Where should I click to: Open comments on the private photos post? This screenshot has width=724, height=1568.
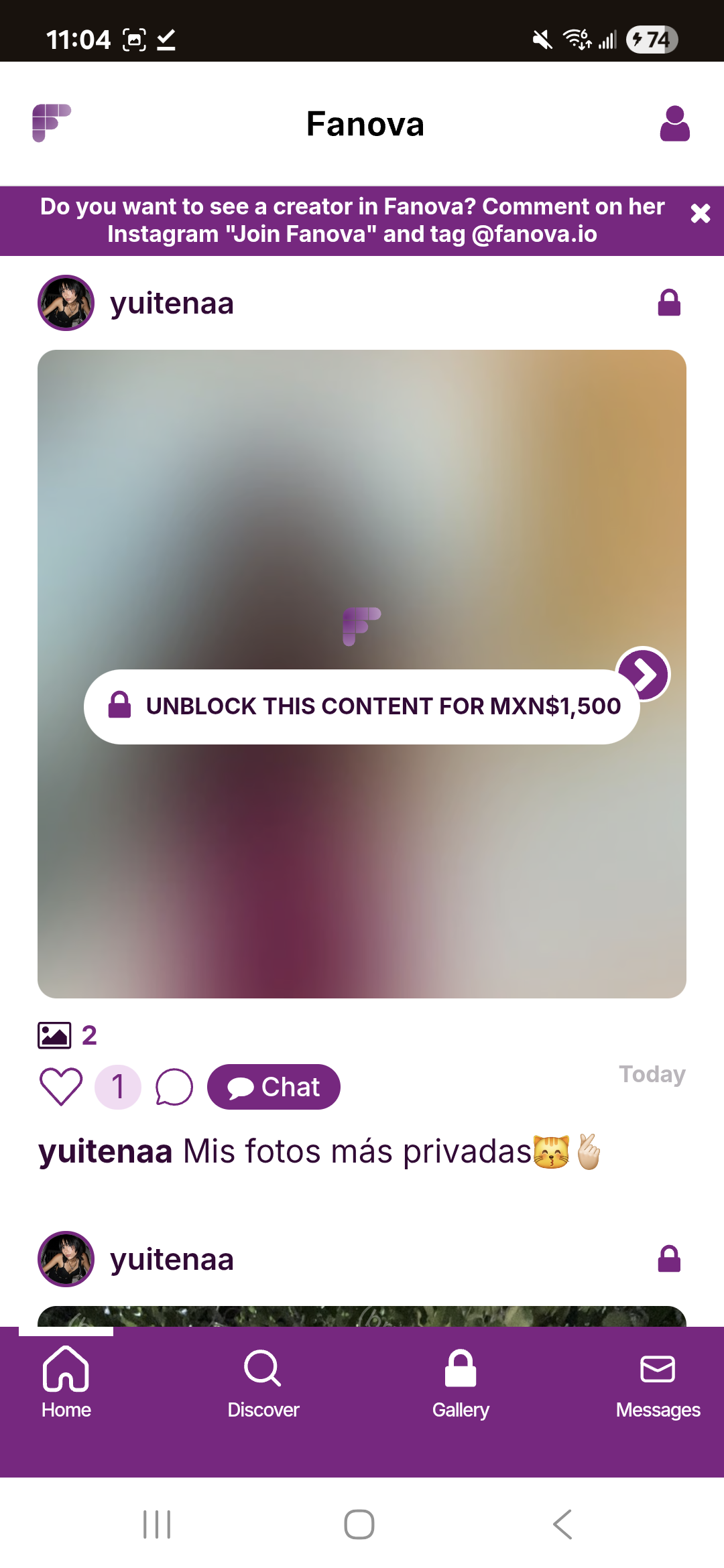pos(174,1086)
